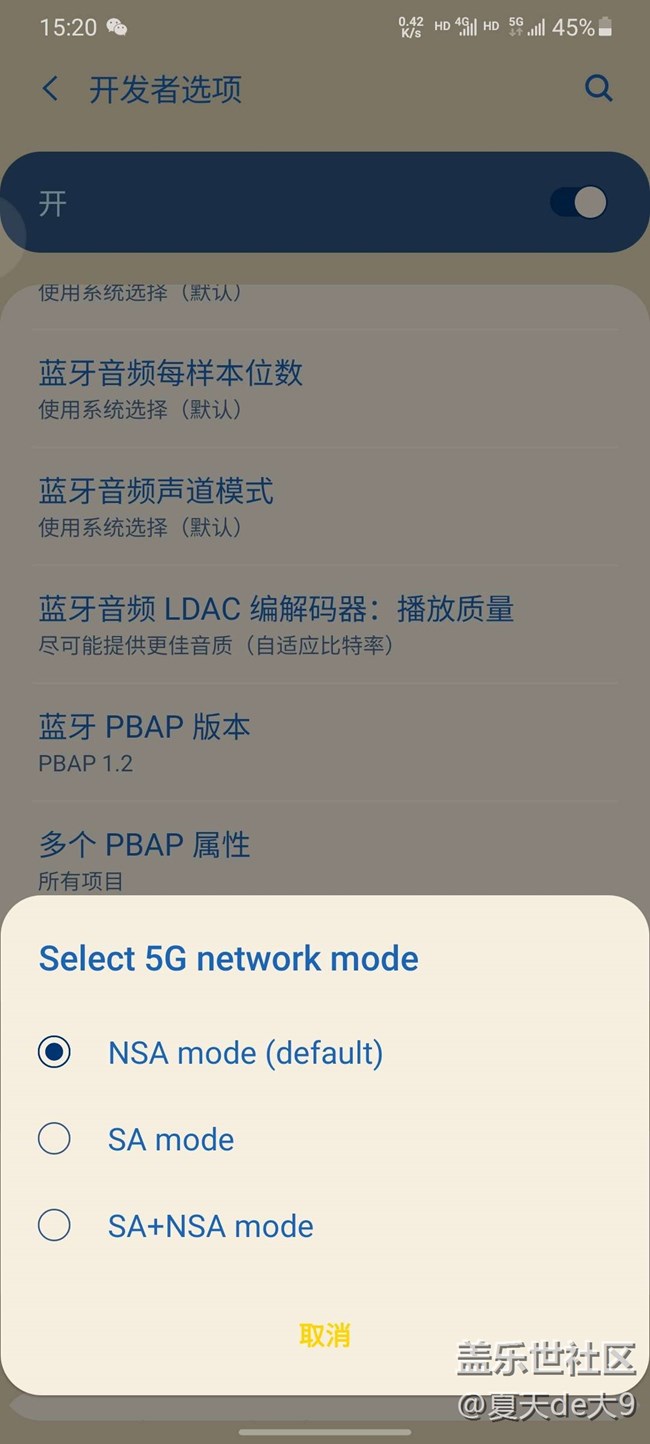Choose SA mode radio button

point(54,1139)
